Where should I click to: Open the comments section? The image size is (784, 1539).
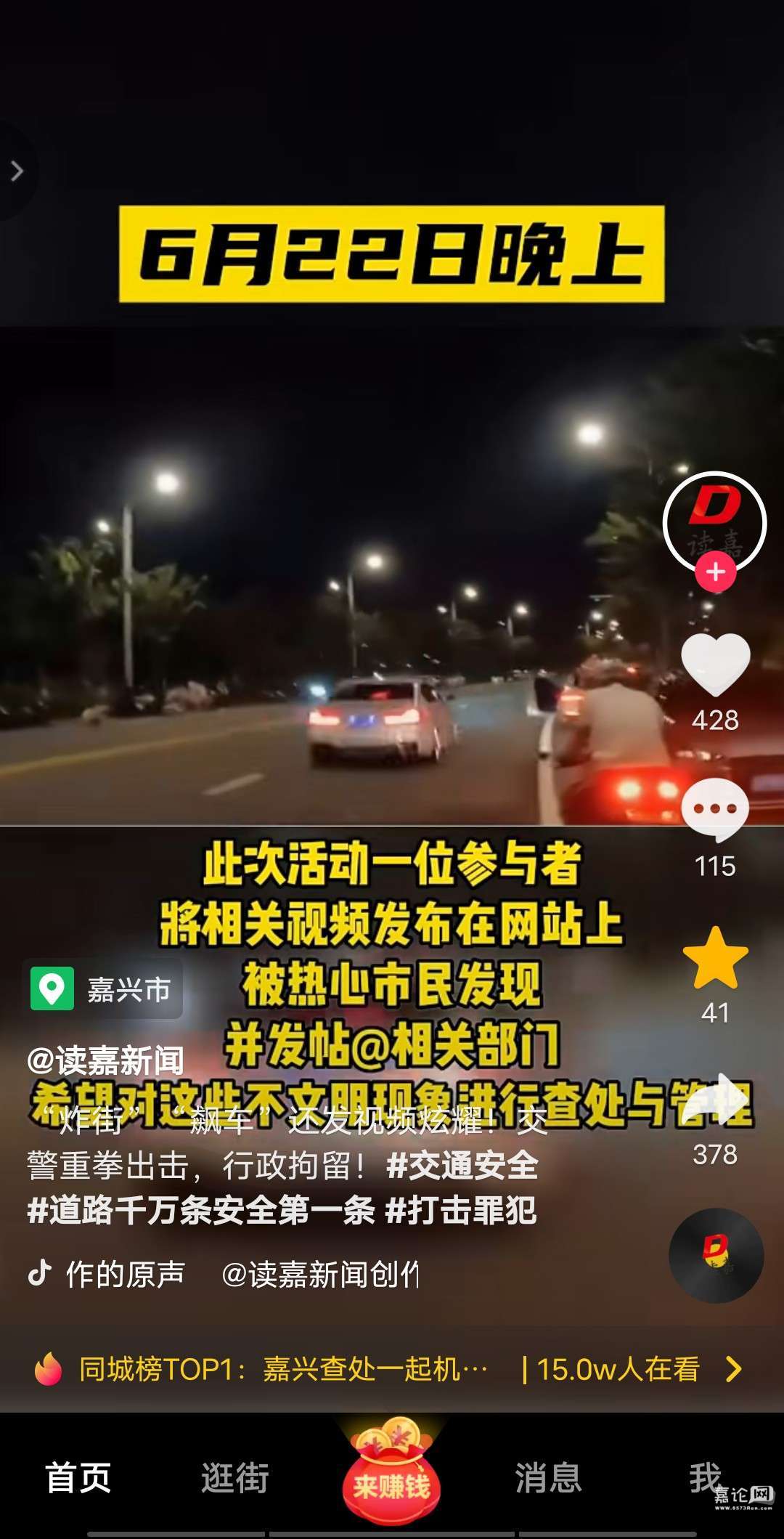(715, 810)
